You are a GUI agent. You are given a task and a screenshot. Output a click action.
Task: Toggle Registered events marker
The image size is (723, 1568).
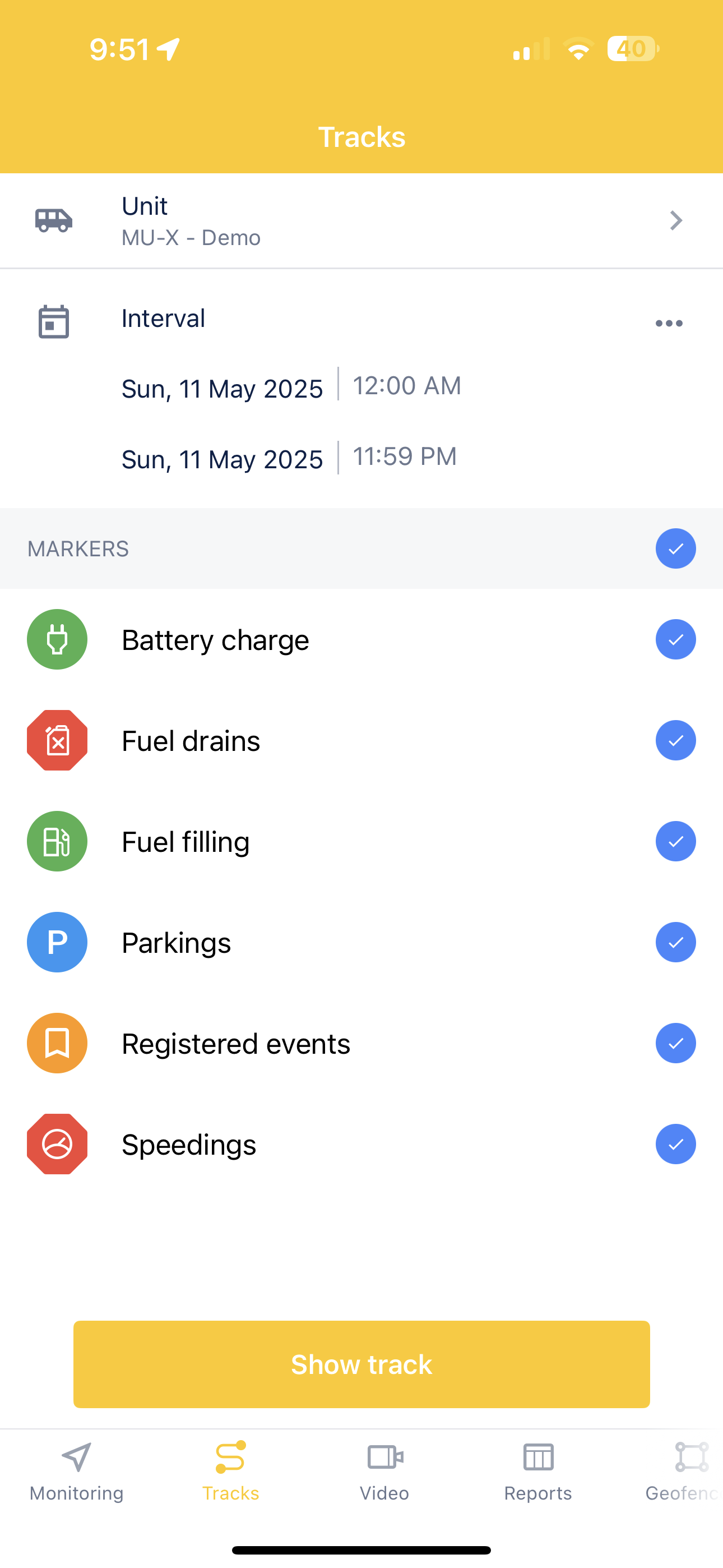tap(675, 1043)
